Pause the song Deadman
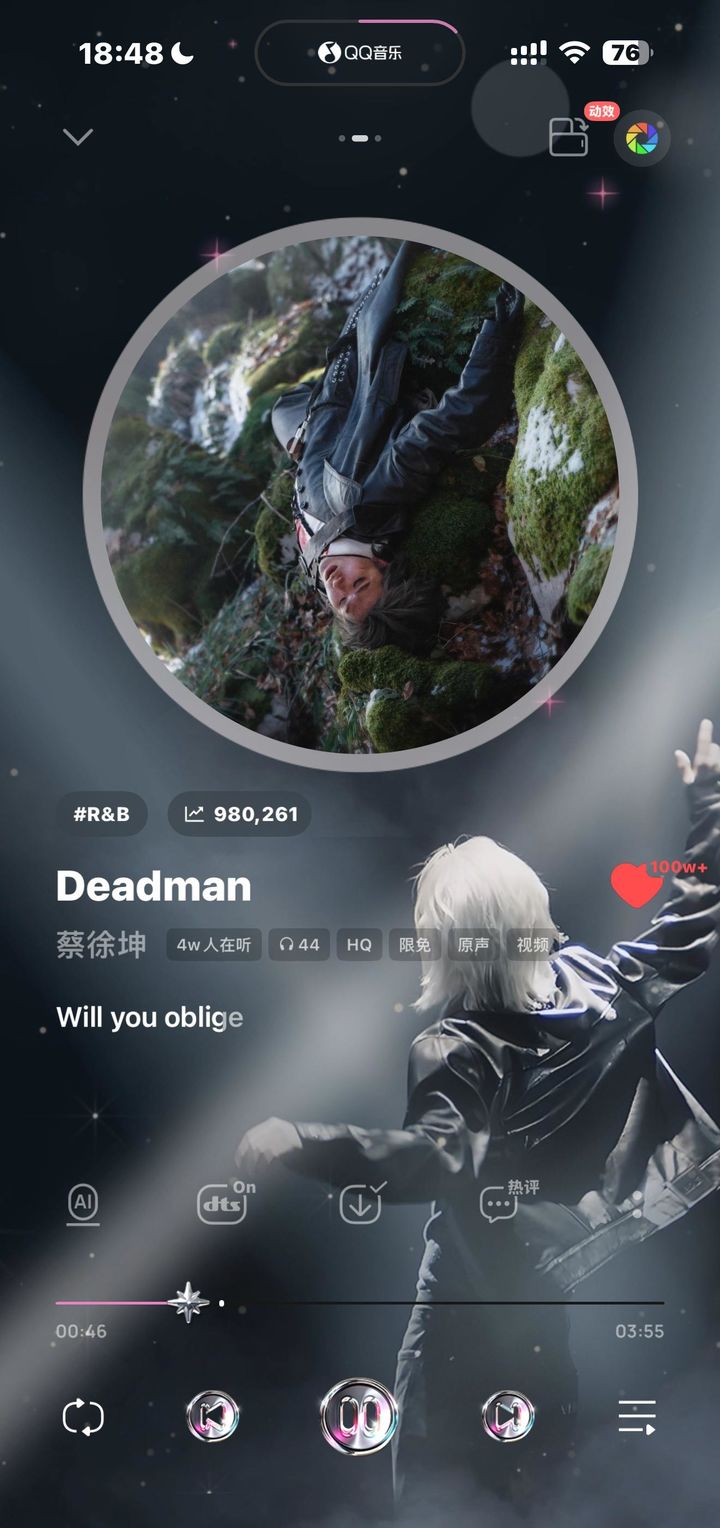This screenshot has width=720, height=1528. tap(359, 1416)
